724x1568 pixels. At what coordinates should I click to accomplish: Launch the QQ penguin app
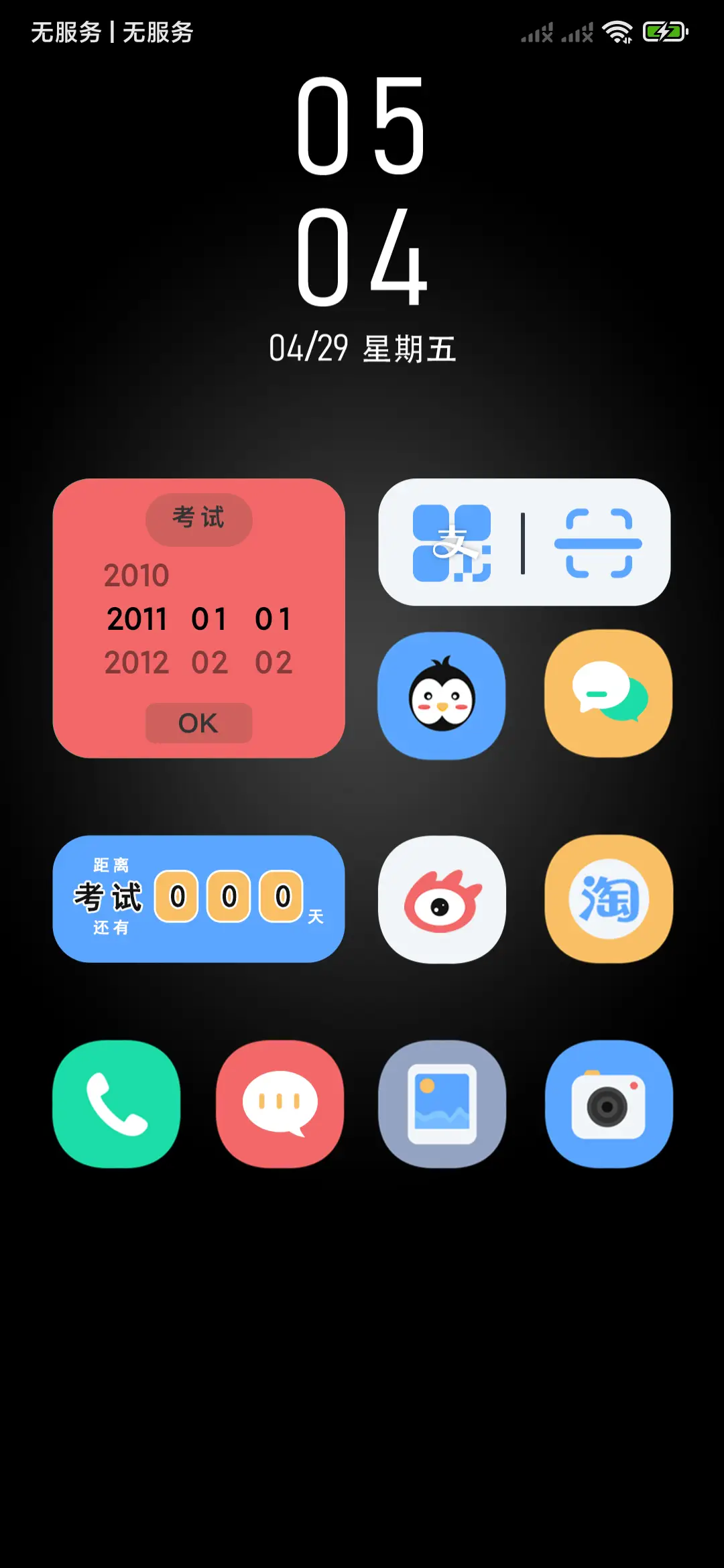click(x=442, y=696)
